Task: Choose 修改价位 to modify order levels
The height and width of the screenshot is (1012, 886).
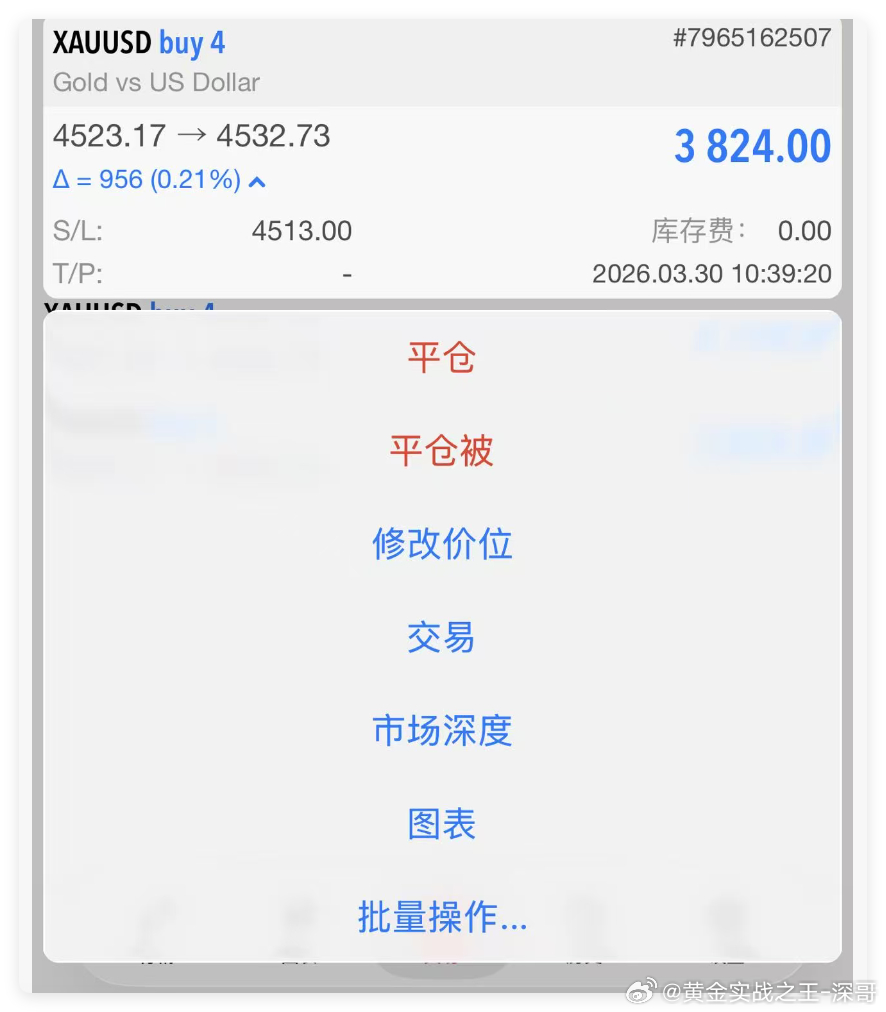Action: (441, 544)
